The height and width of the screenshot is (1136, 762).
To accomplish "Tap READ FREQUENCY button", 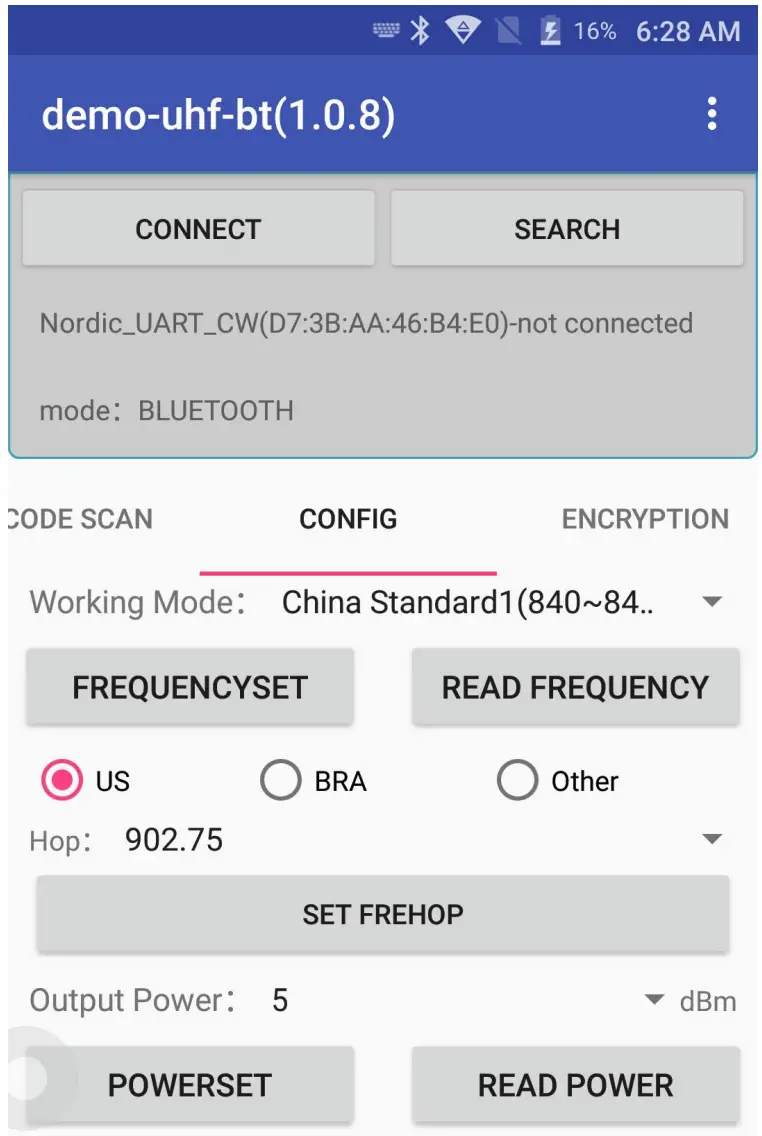I will tap(575, 687).
